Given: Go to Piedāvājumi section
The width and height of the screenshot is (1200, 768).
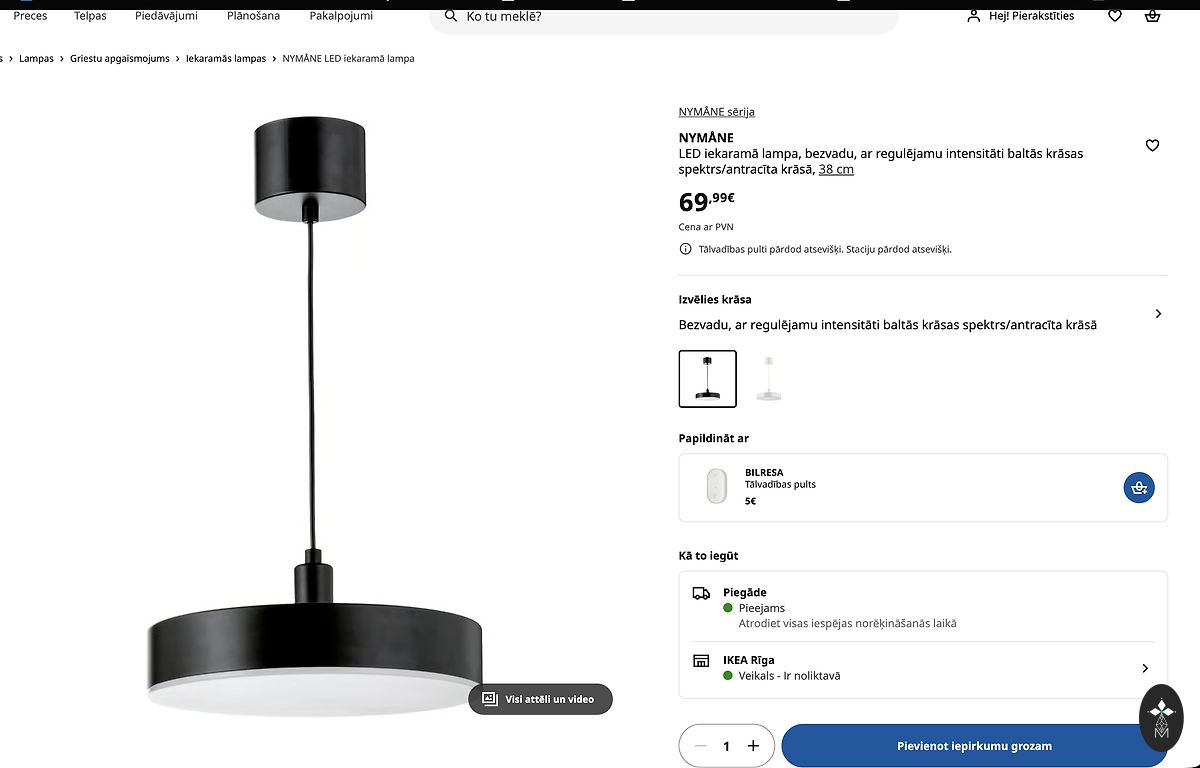Looking at the screenshot, I should [166, 16].
